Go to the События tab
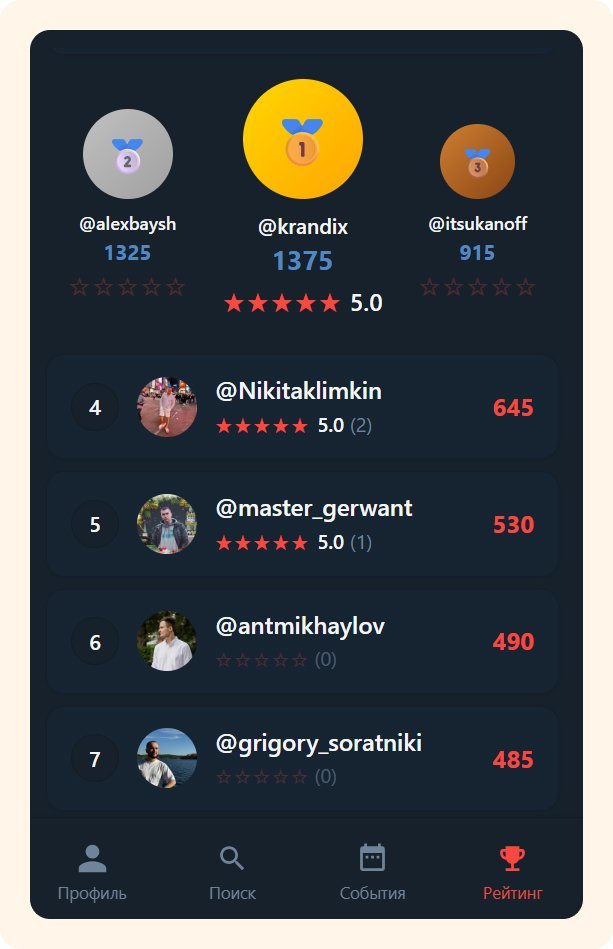The height and width of the screenshot is (949, 613). click(372, 871)
